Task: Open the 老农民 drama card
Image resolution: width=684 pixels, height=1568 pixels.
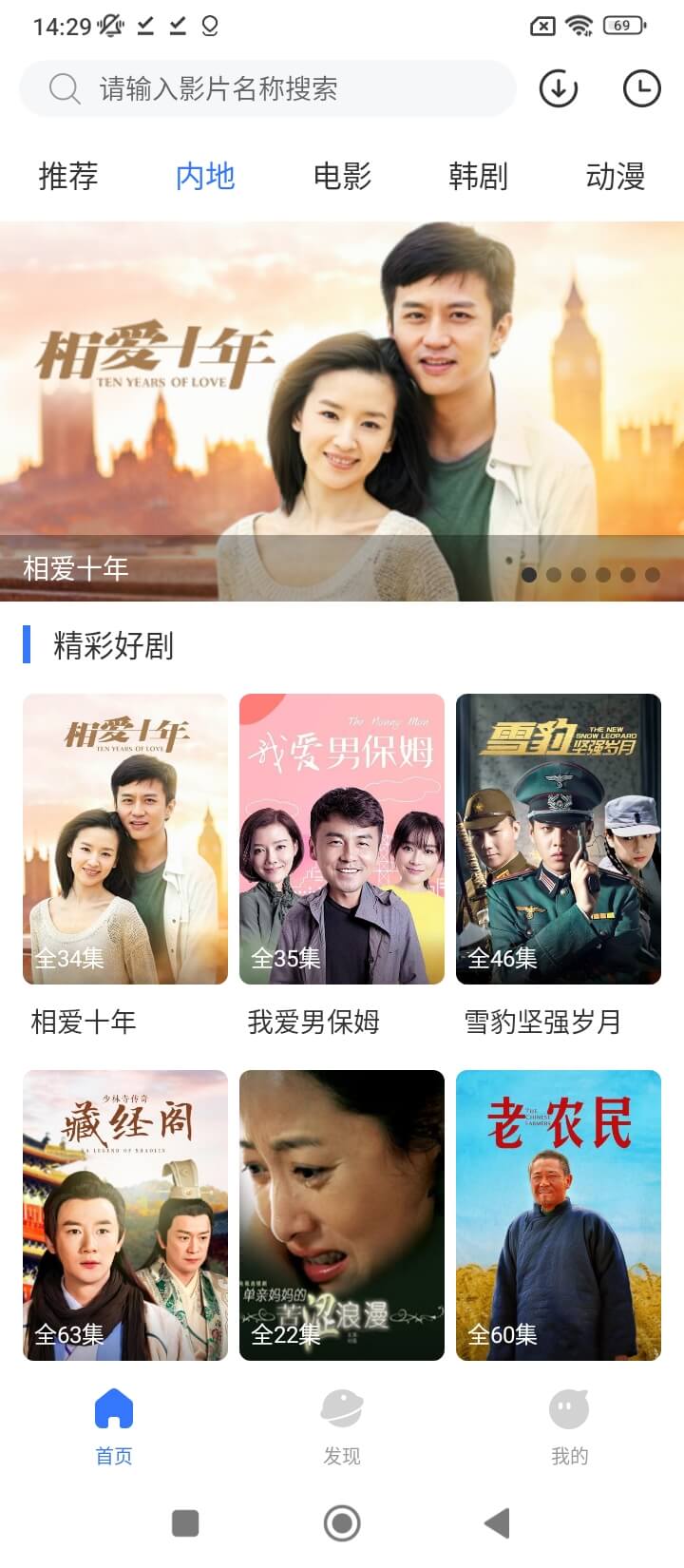Action: [559, 1214]
